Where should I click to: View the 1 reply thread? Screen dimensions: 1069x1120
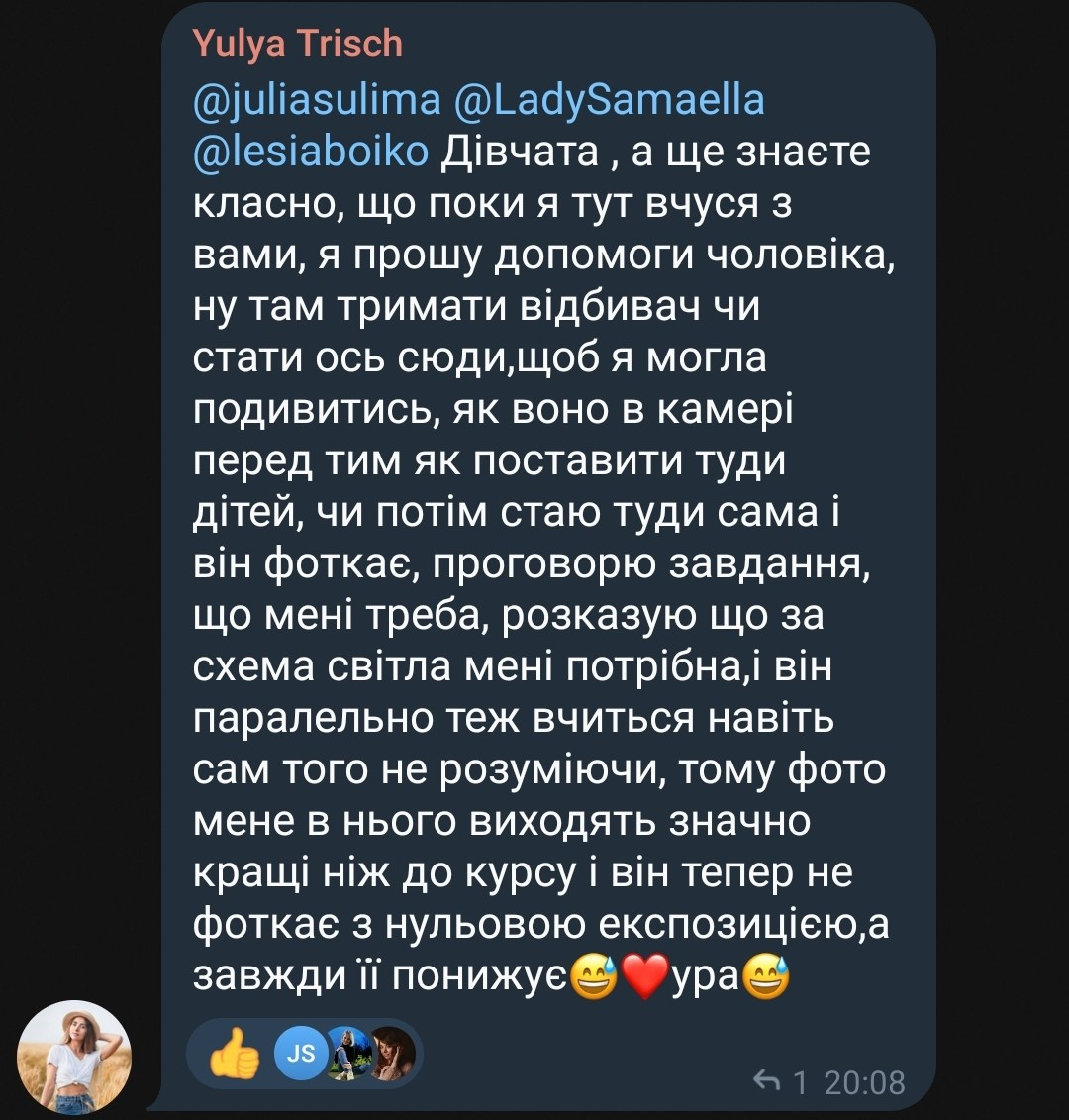coord(782,1082)
